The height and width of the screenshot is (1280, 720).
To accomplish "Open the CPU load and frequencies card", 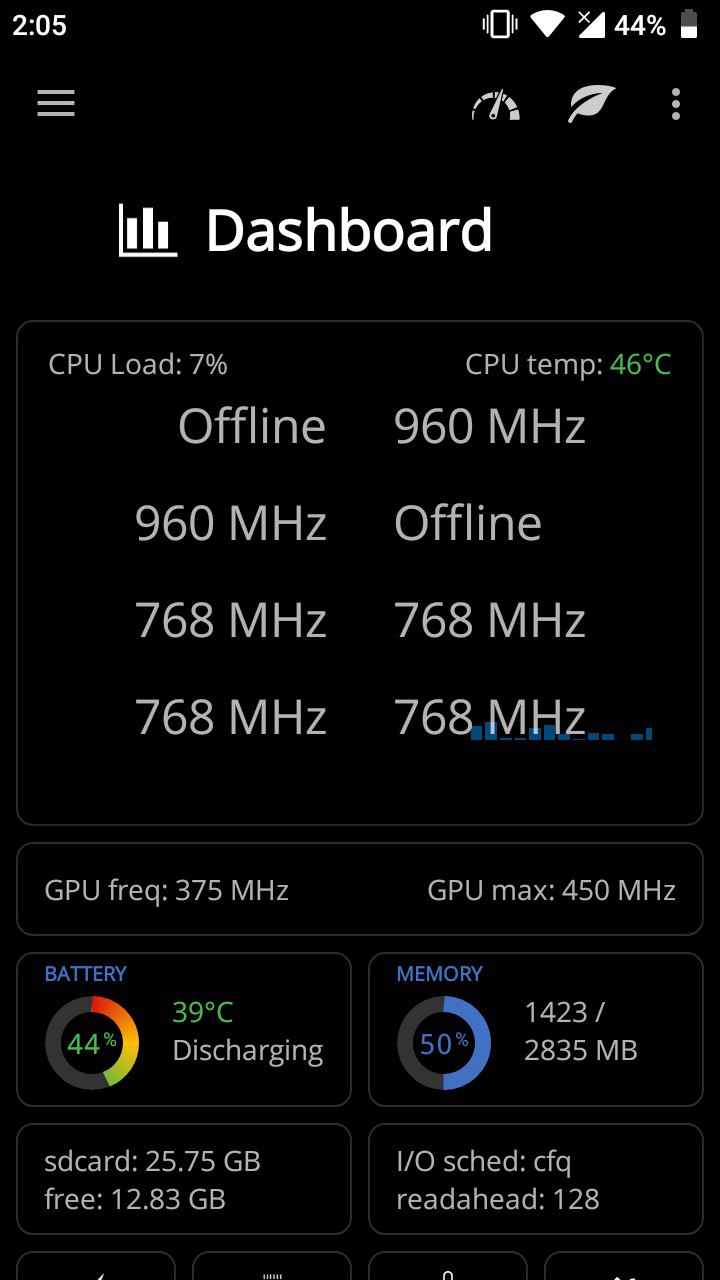I will (x=360, y=573).
